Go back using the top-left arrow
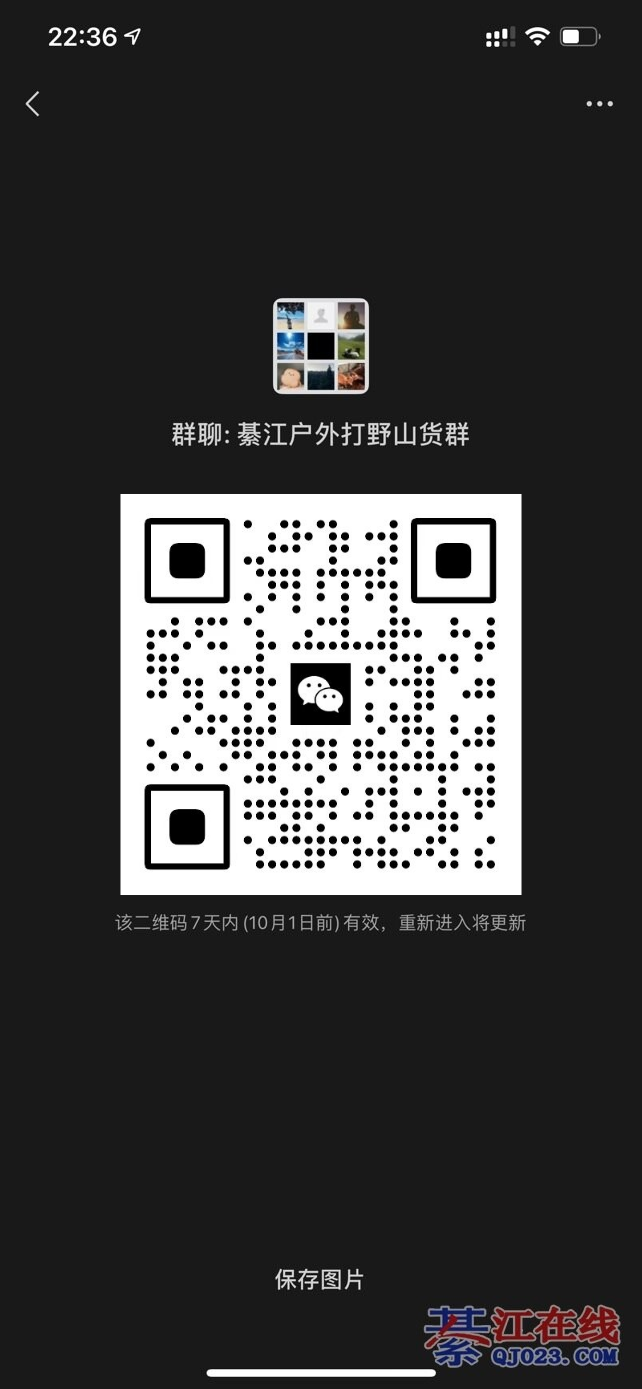The image size is (642, 1389). point(33,104)
